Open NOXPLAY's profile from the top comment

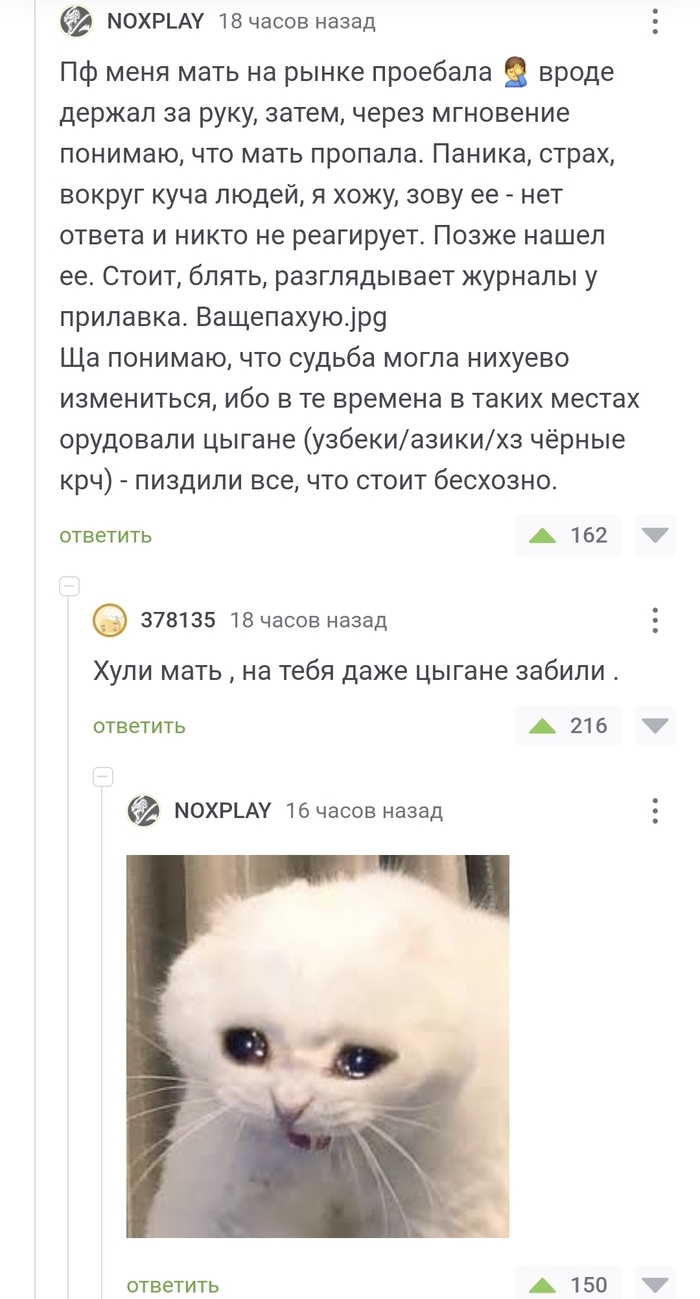154,21
